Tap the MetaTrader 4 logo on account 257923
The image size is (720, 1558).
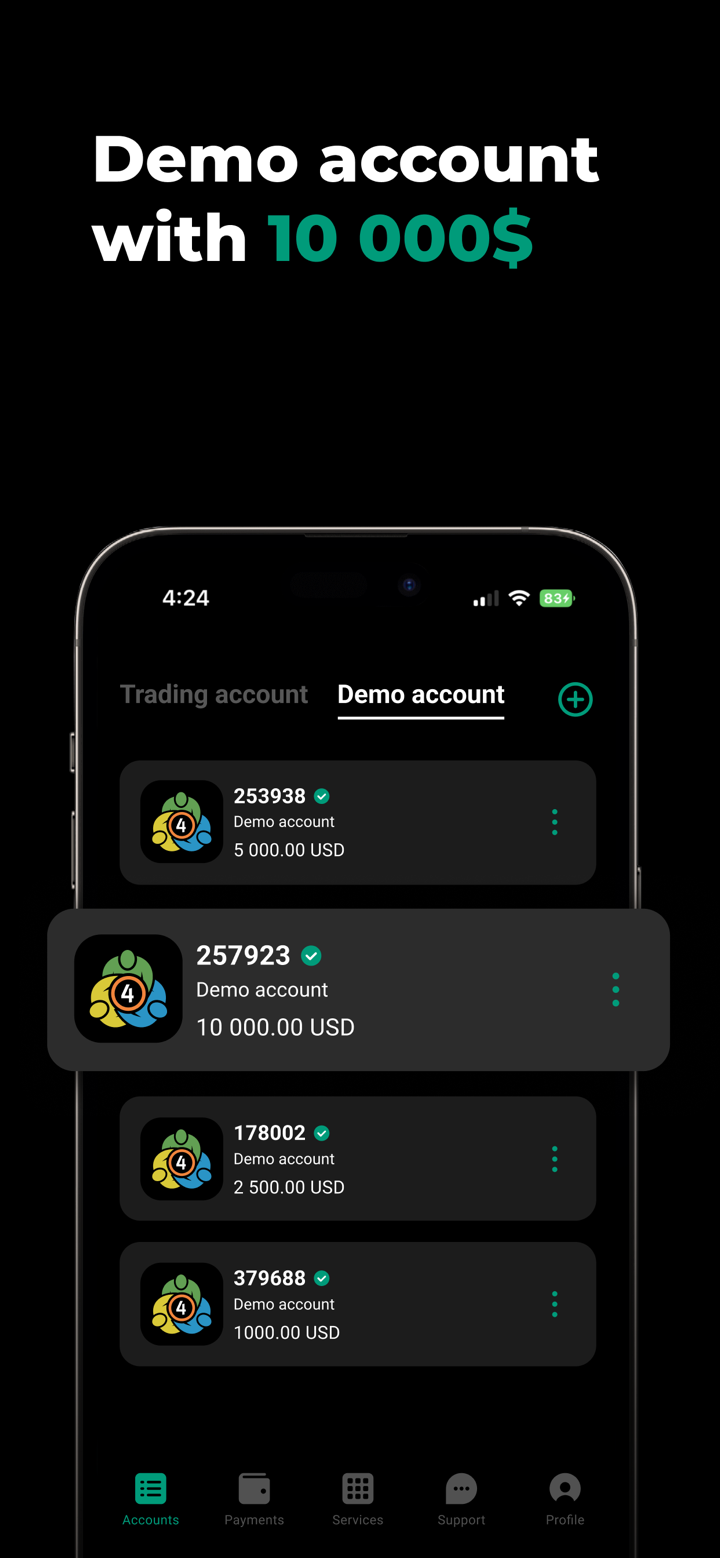128,989
